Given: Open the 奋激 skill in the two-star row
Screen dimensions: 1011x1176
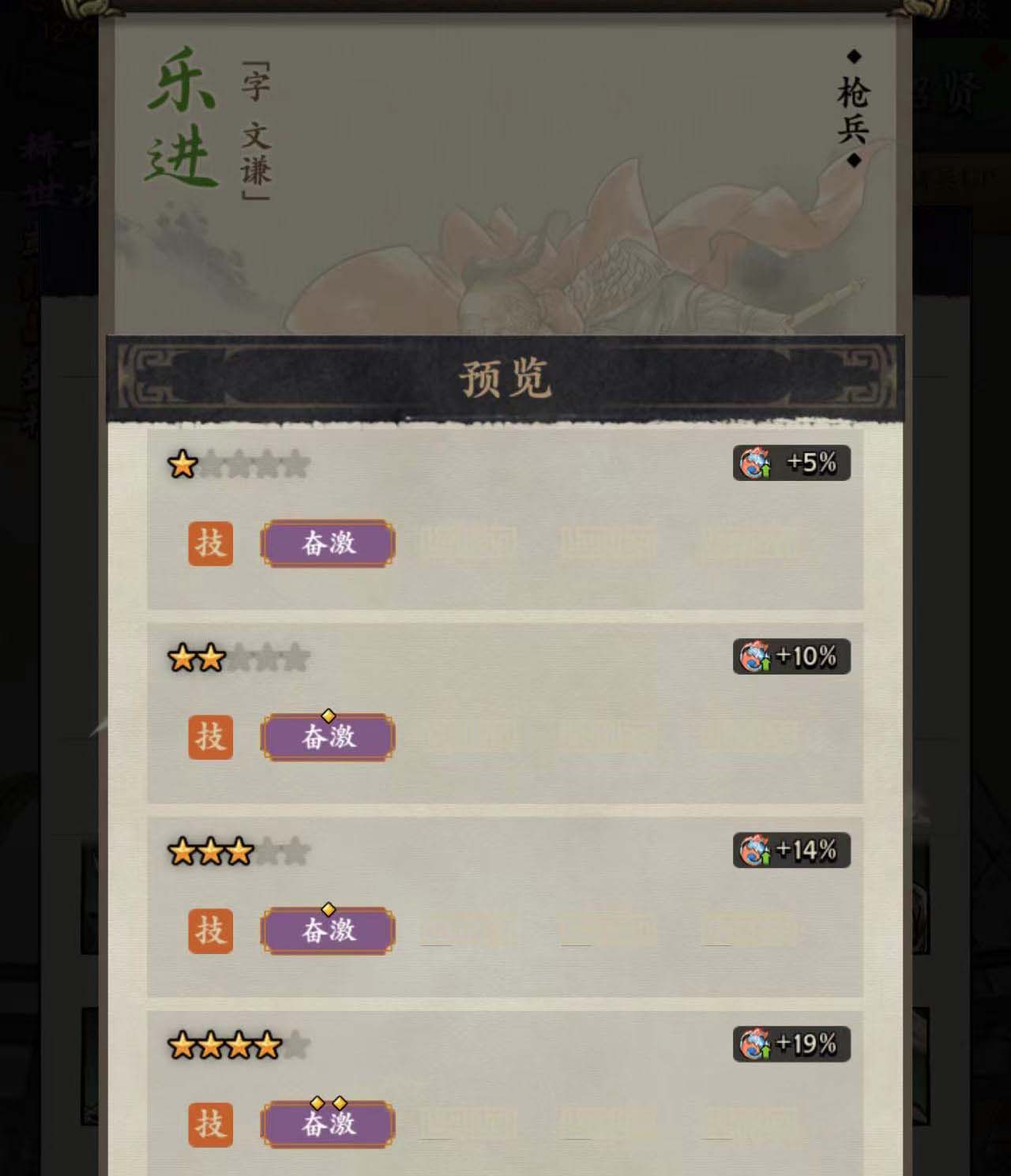Looking at the screenshot, I should pos(329,738).
